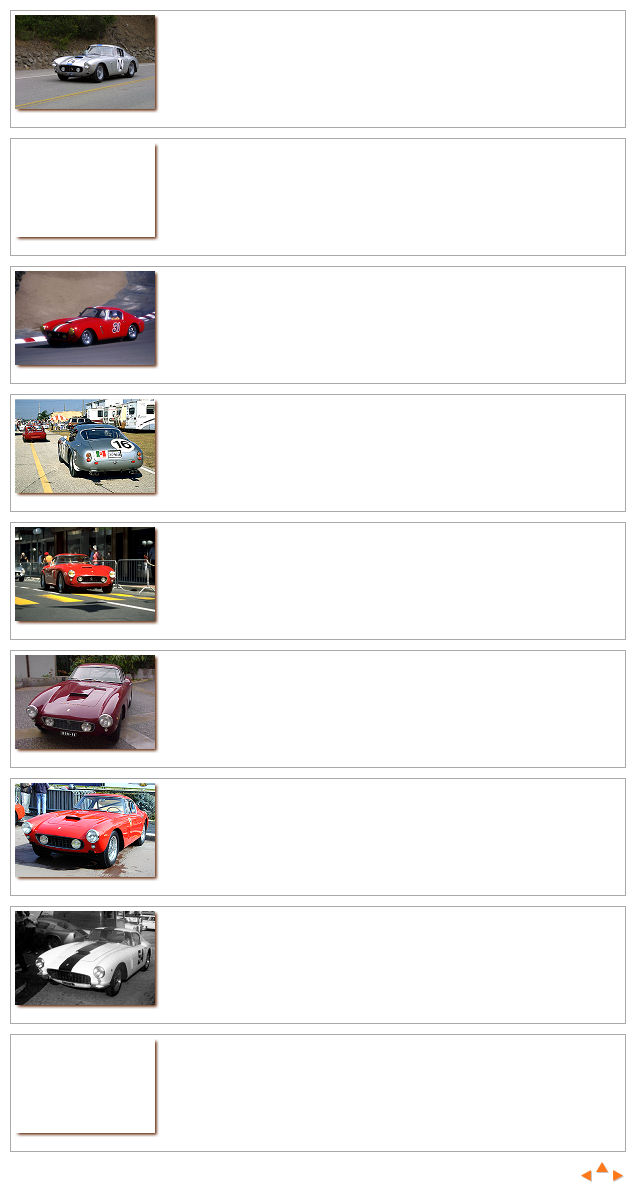Open the maroon car front view thumbnail
This screenshot has width=637, height=1192.
tap(85, 702)
